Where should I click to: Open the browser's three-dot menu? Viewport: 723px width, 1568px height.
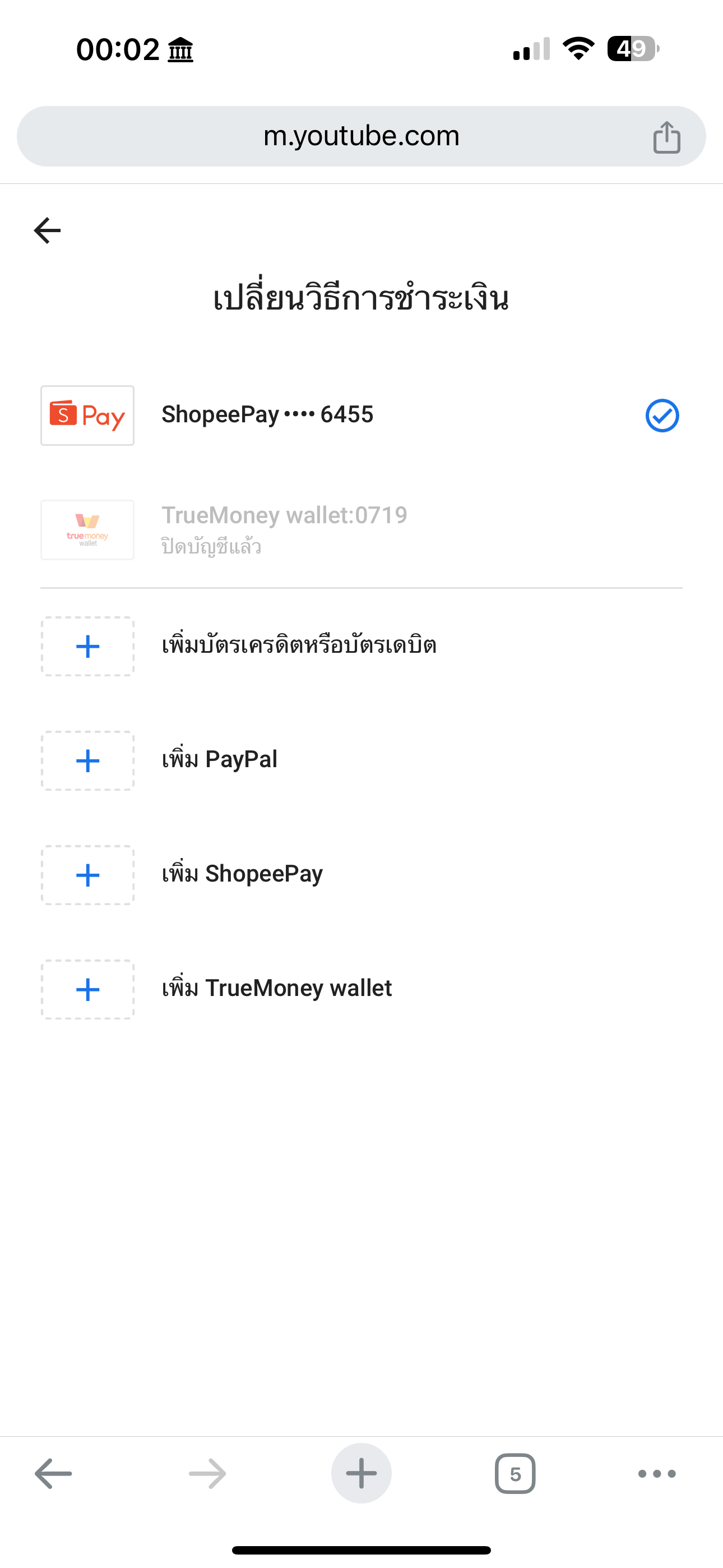pos(657,1474)
